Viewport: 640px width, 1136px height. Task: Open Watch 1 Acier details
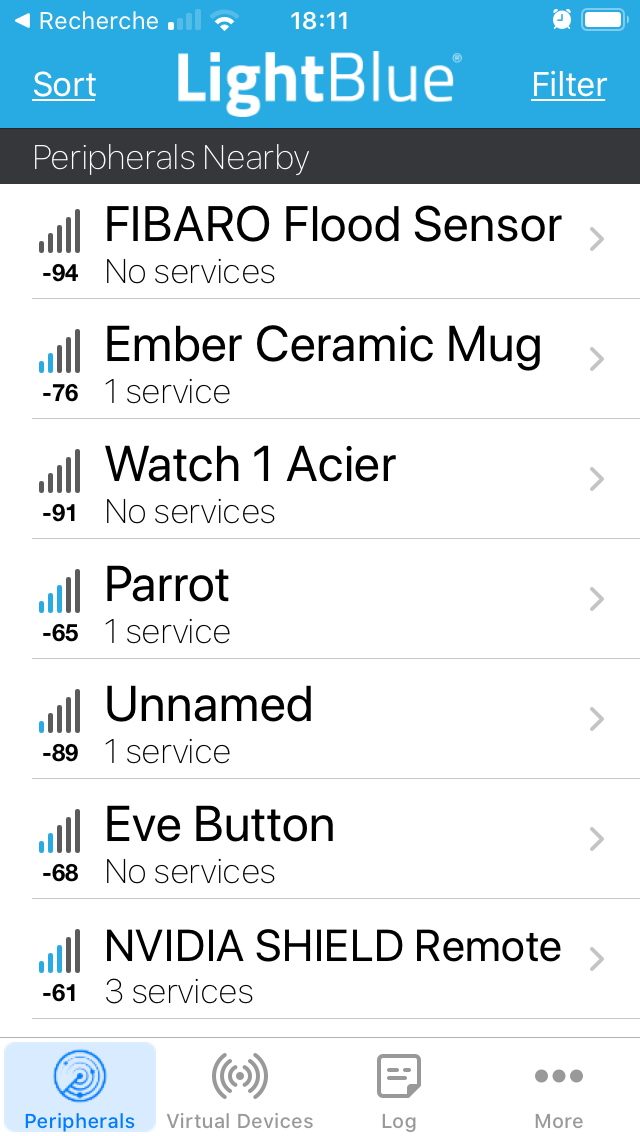(320, 479)
